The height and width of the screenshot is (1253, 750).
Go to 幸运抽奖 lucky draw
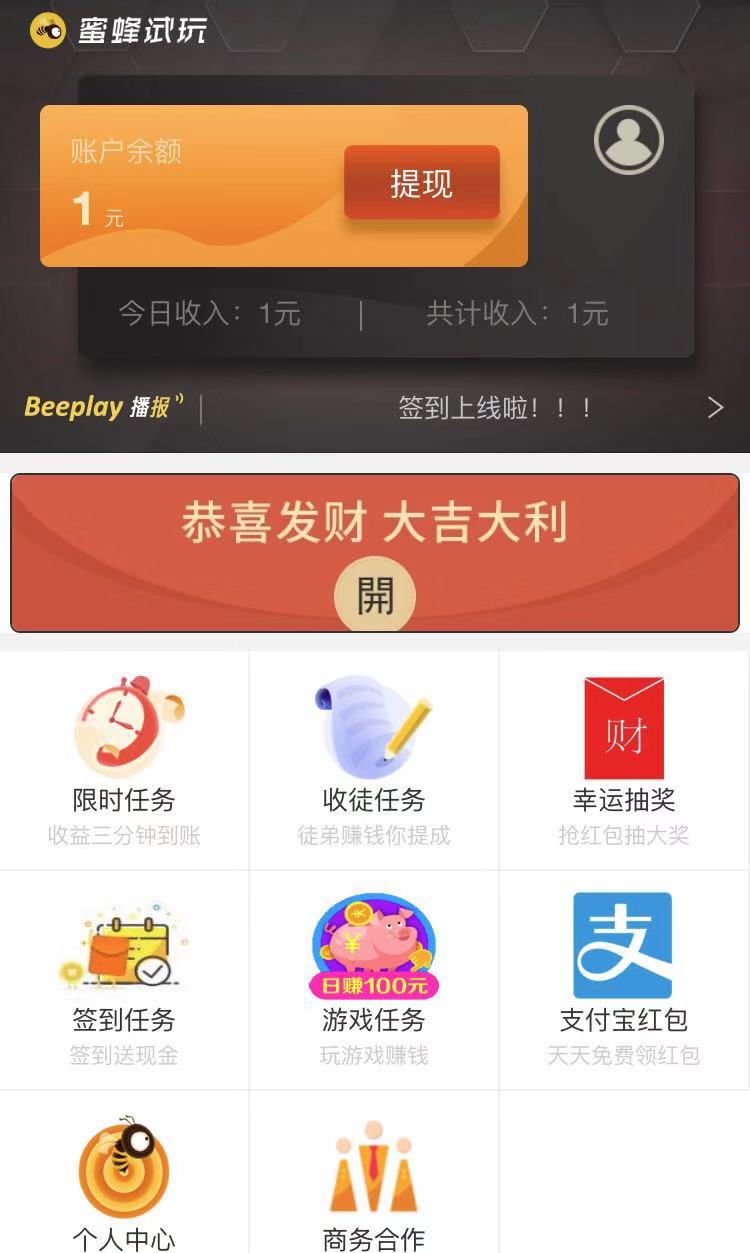click(624, 759)
